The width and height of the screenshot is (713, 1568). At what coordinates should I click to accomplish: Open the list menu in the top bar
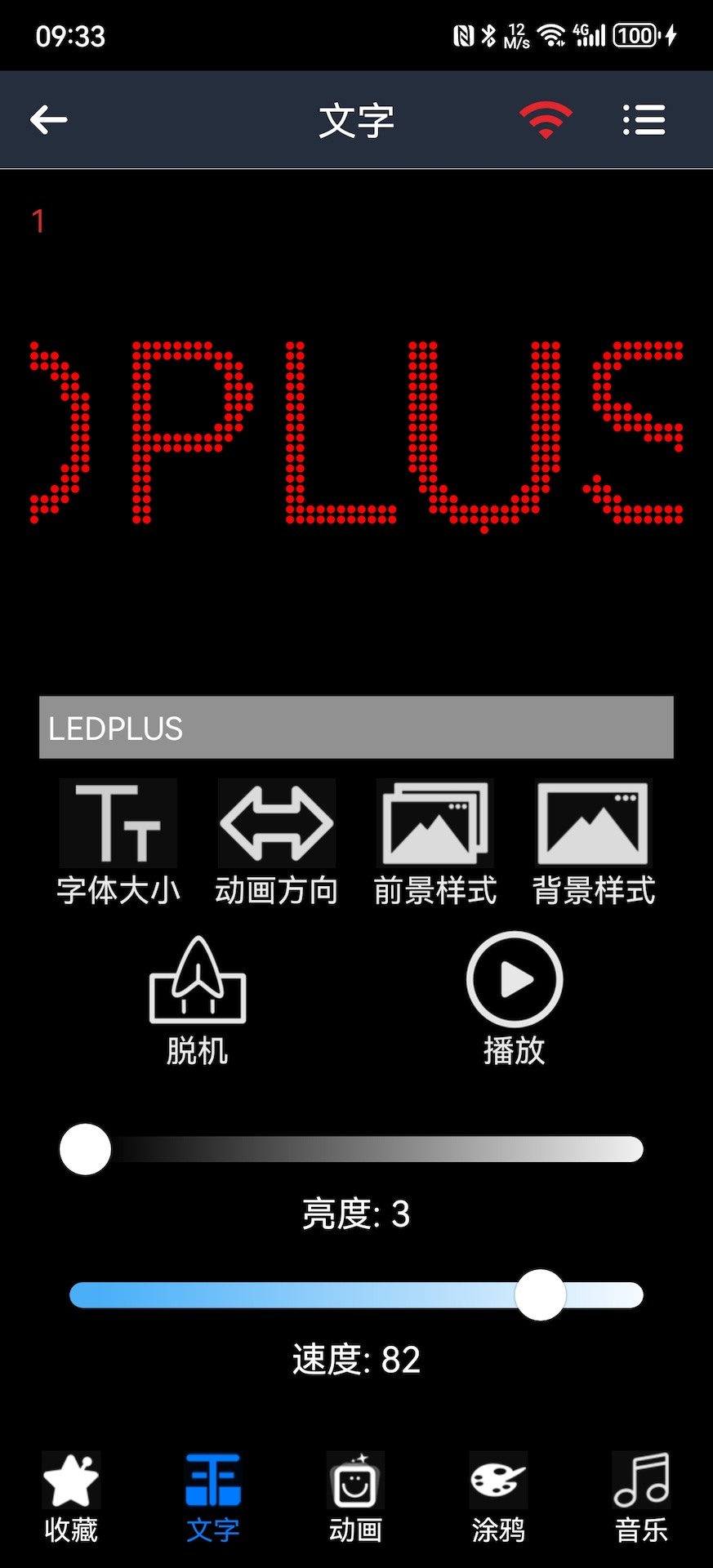coord(644,118)
